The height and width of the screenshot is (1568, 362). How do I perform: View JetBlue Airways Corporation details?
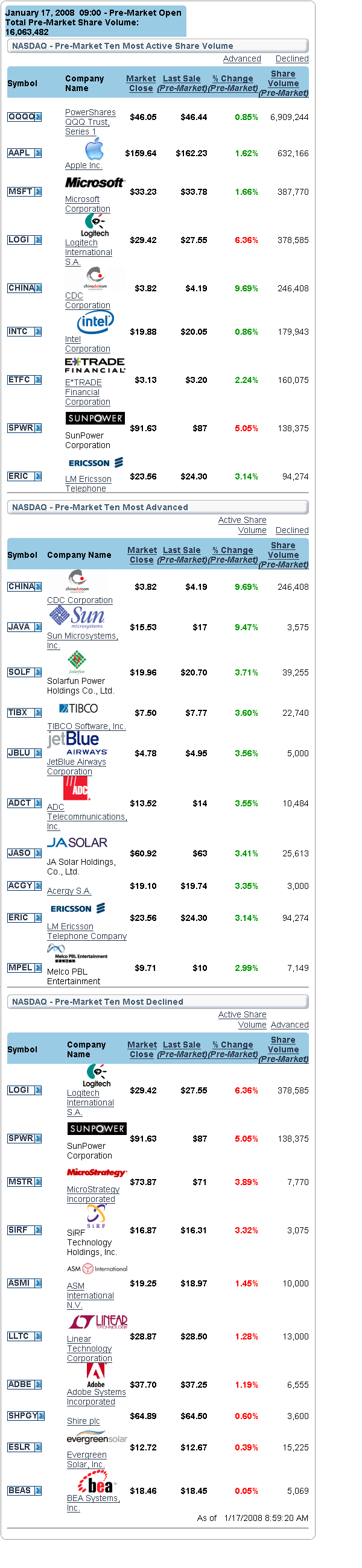pos(76,767)
